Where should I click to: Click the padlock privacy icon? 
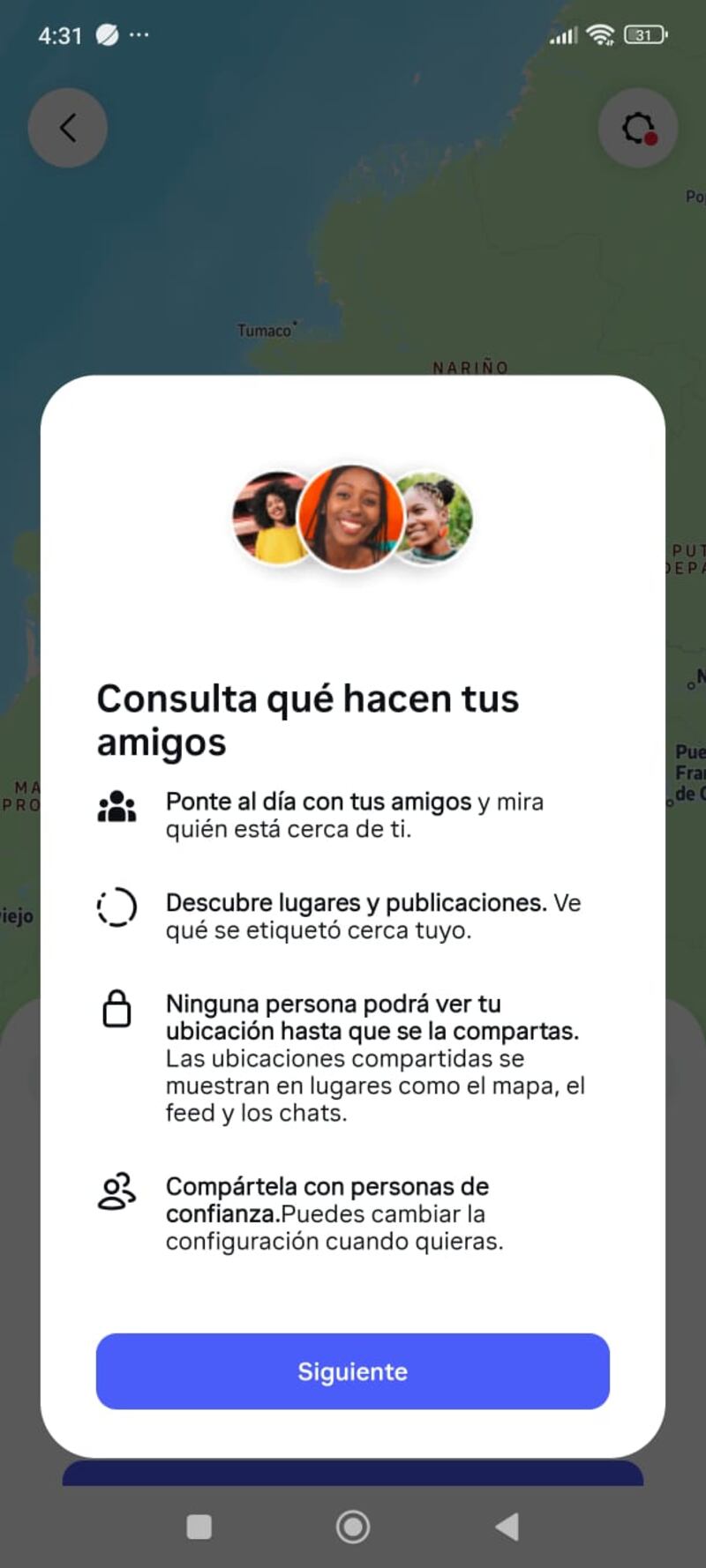pos(116,1008)
